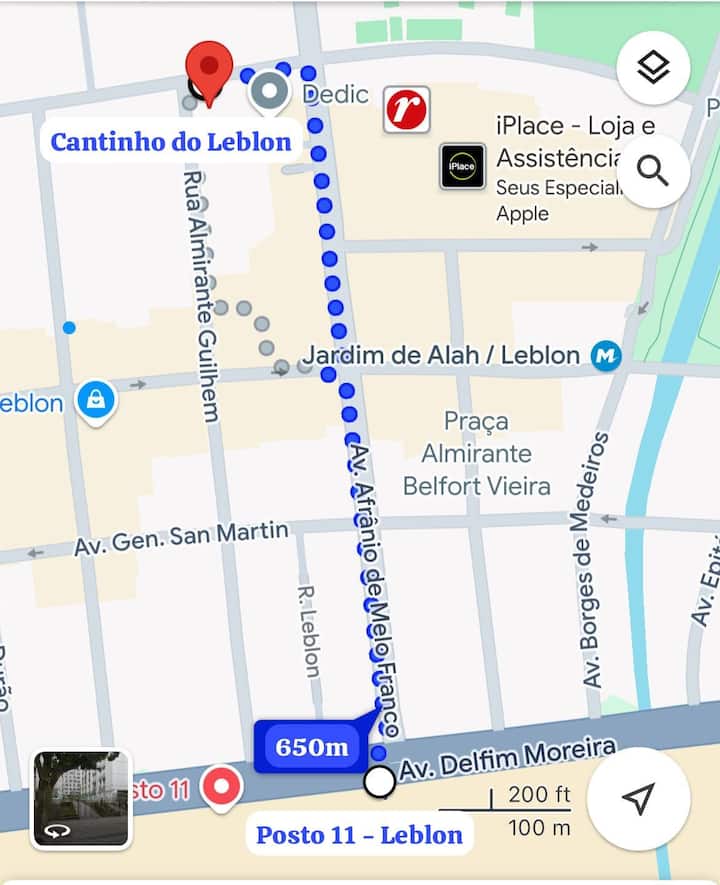Center map on my location arrow
Screen dimensions: 720x885
[637, 798]
